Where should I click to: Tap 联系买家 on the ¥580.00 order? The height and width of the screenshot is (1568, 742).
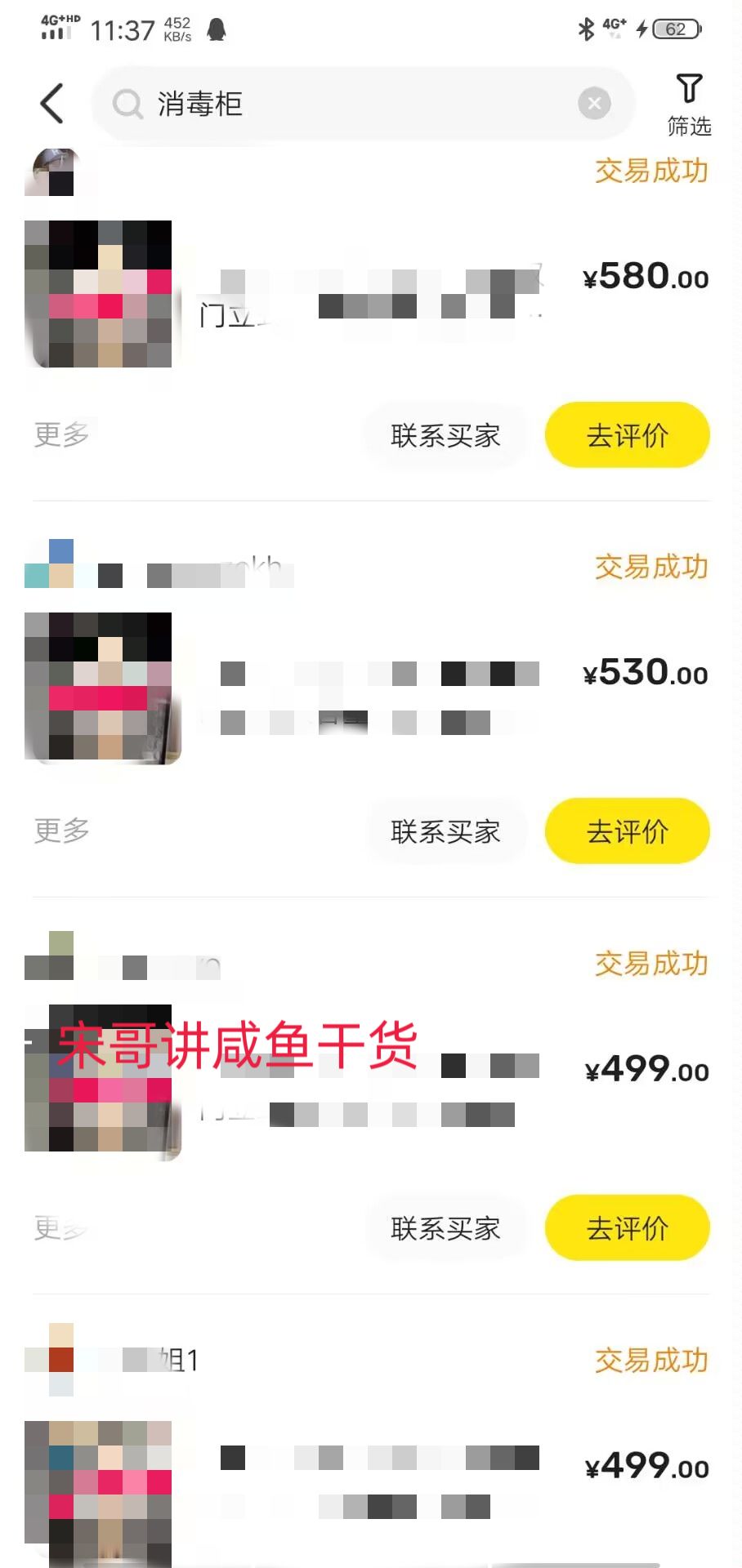(x=445, y=435)
